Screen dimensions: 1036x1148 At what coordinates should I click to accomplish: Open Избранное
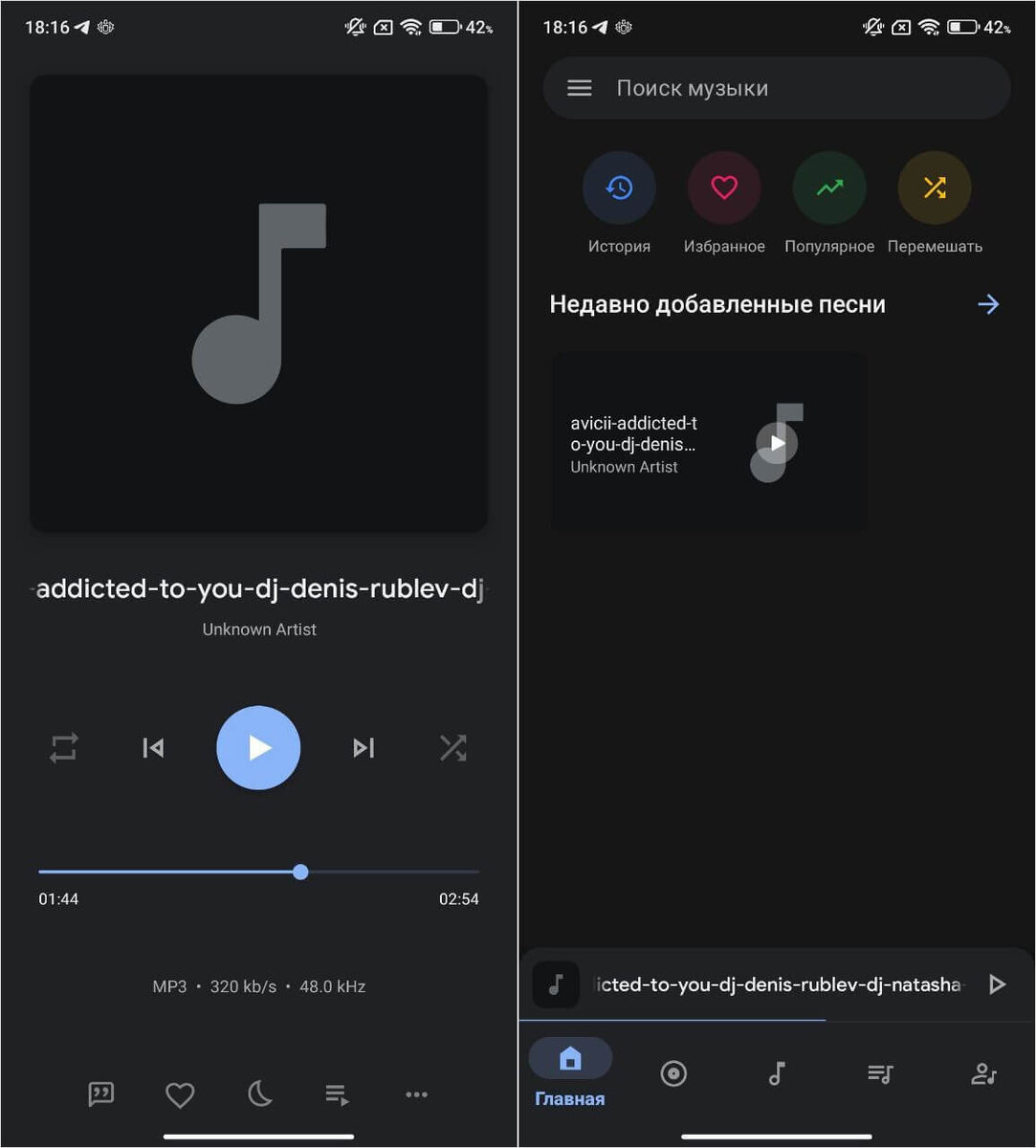[724, 202]
